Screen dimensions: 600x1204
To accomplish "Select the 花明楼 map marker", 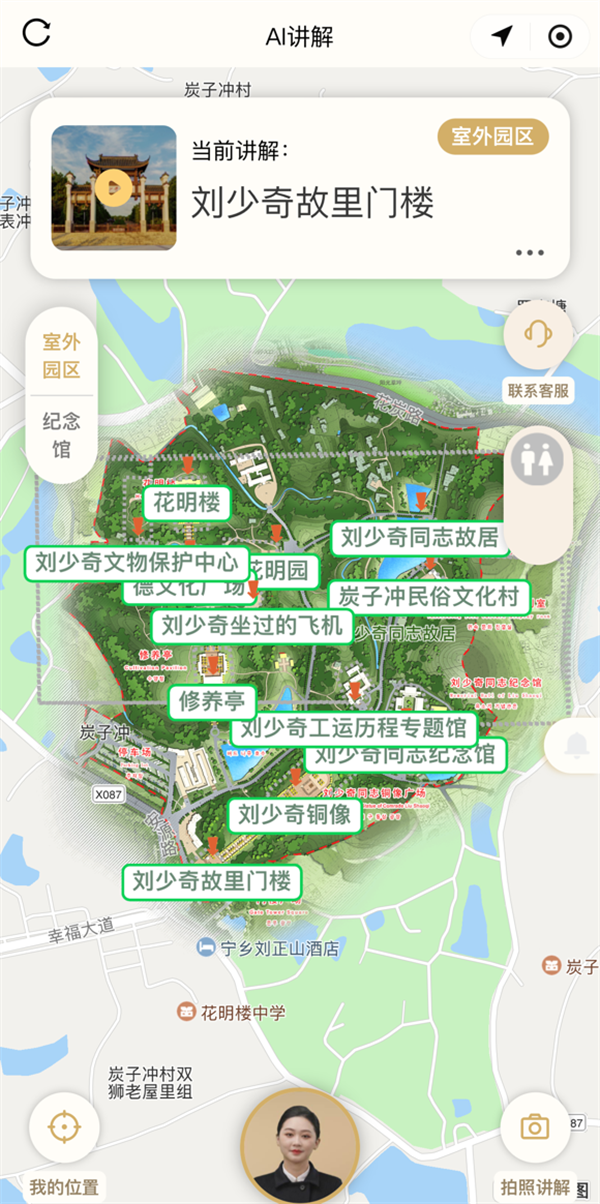I will [x=187, y=503].
